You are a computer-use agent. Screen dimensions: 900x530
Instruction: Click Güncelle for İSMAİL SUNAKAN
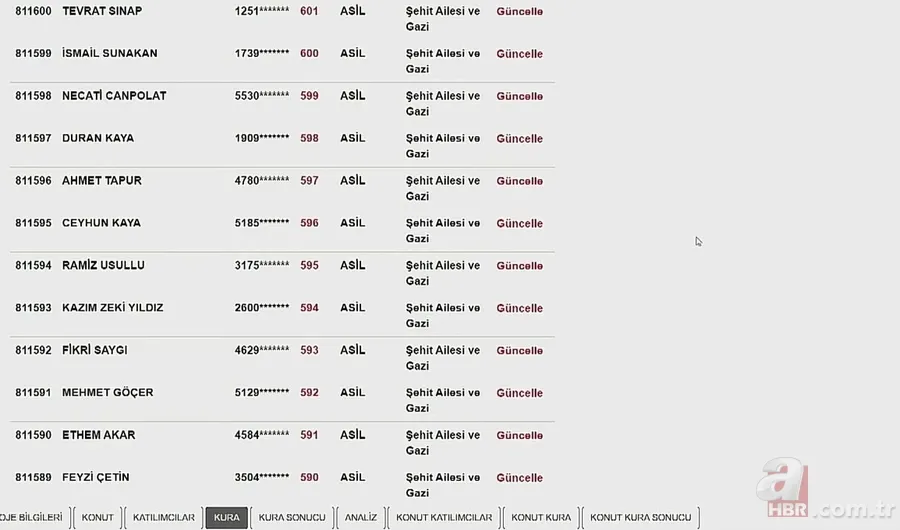coord(519,54)
